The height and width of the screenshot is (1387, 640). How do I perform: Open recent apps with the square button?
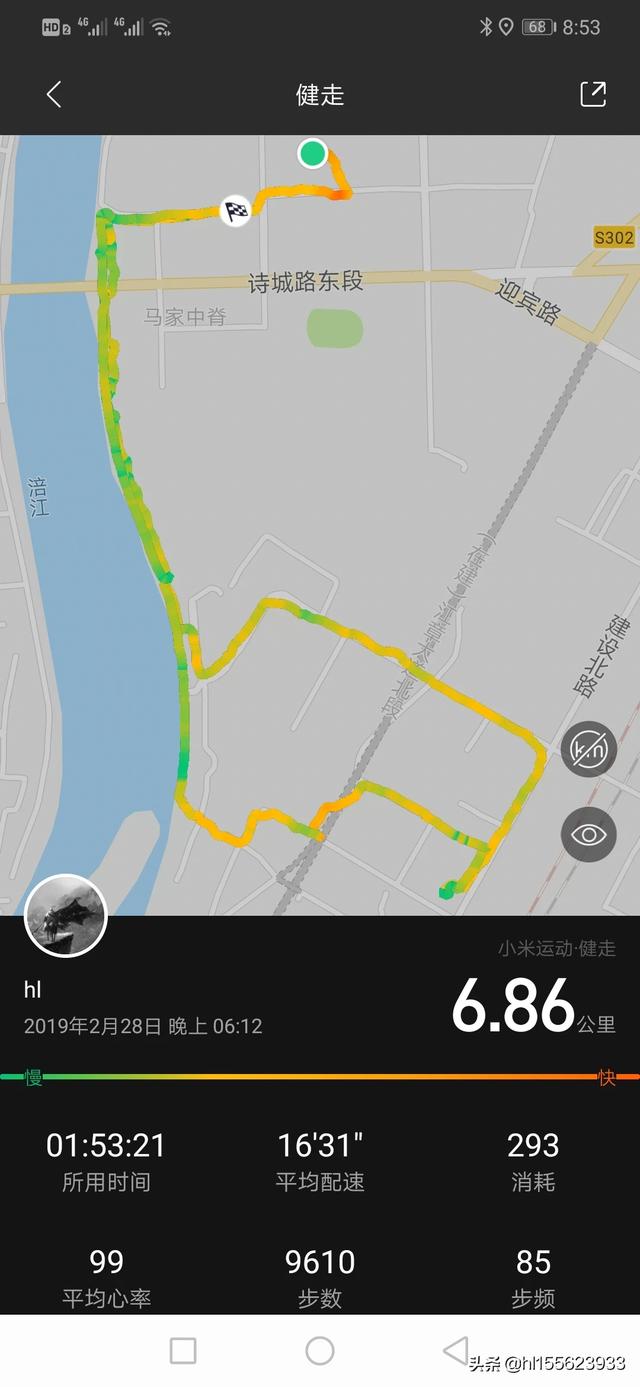[x=183, y=1351]
